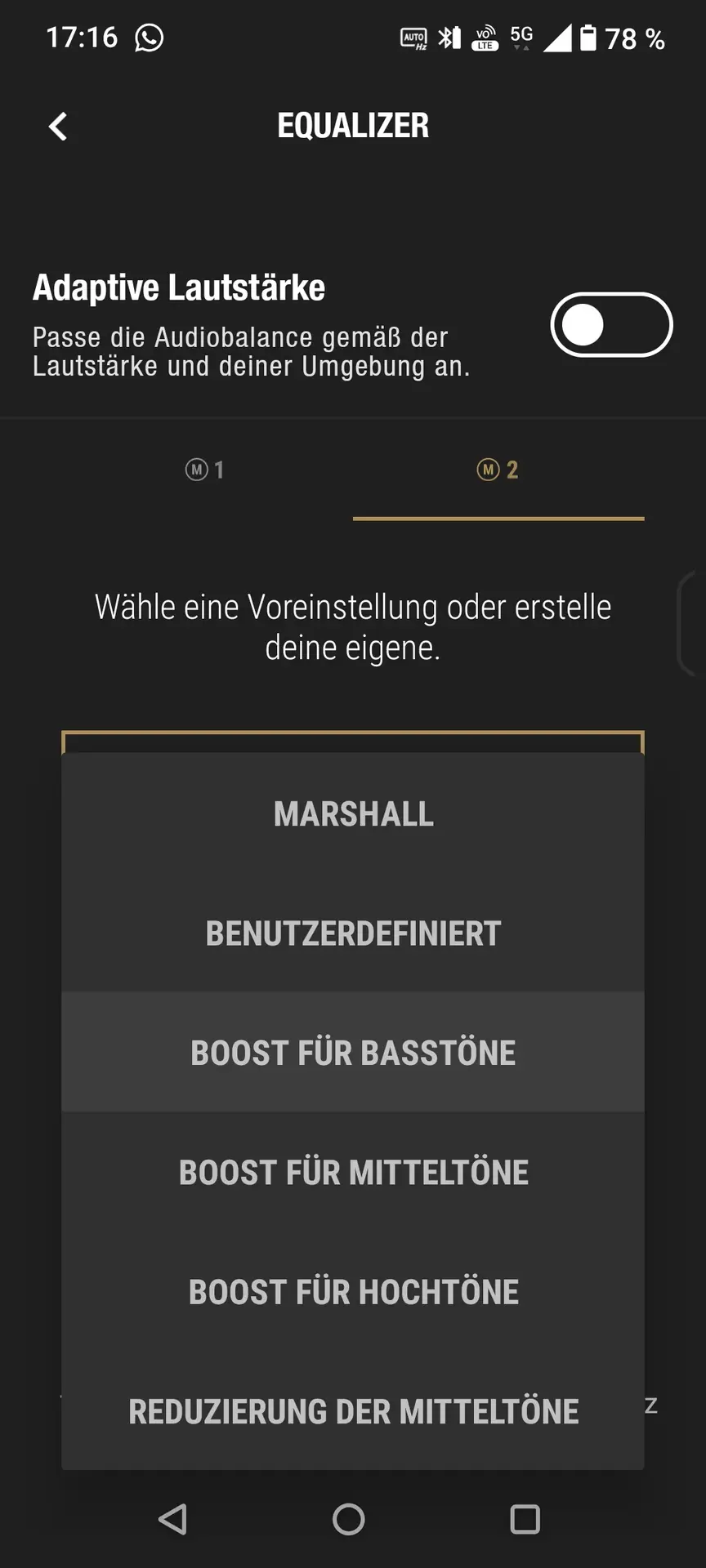Viewport: 706px width, 1568px height.
Task: Switch to the M 2 tab
Action: point(498,470)
